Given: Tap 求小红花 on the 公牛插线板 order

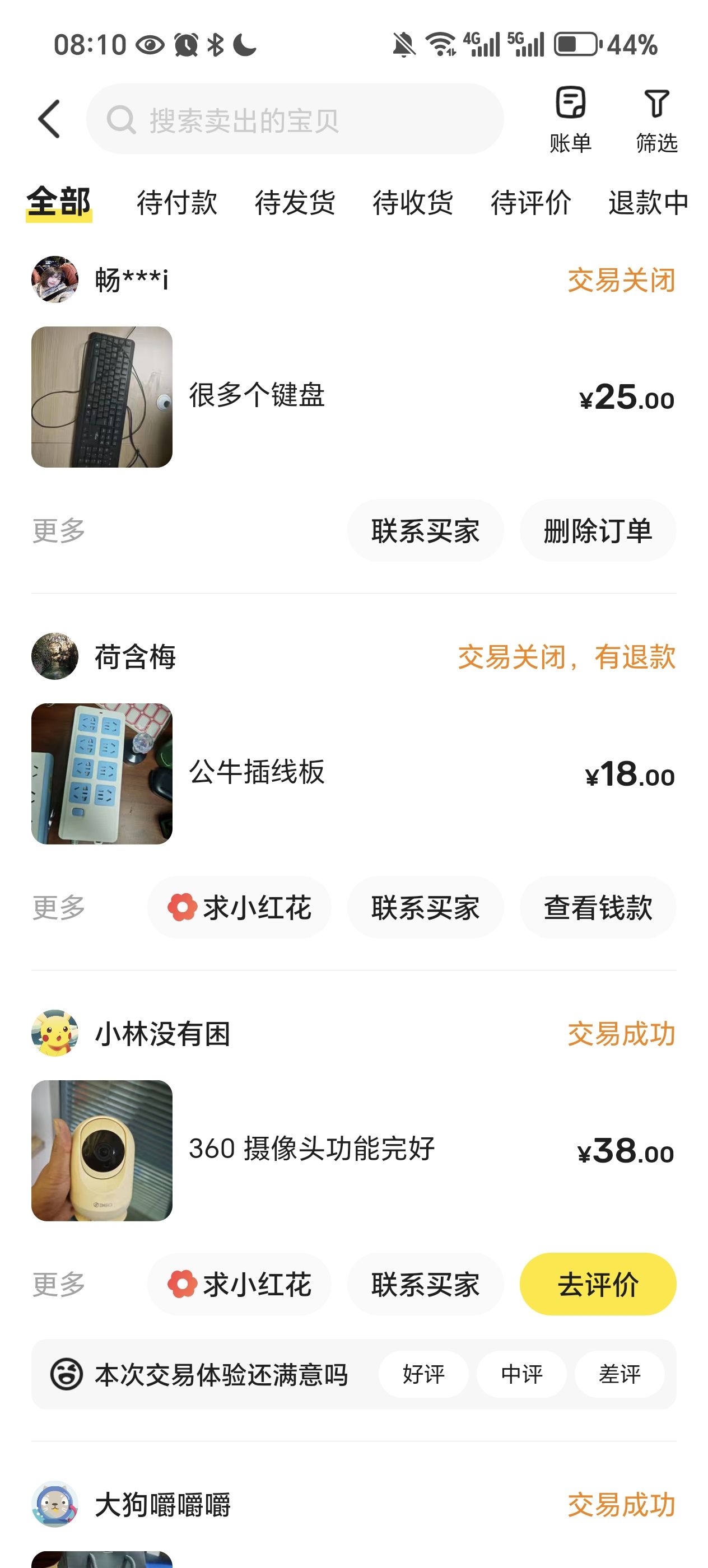Looking at the screenshot, I should click(x=239, y=908).
